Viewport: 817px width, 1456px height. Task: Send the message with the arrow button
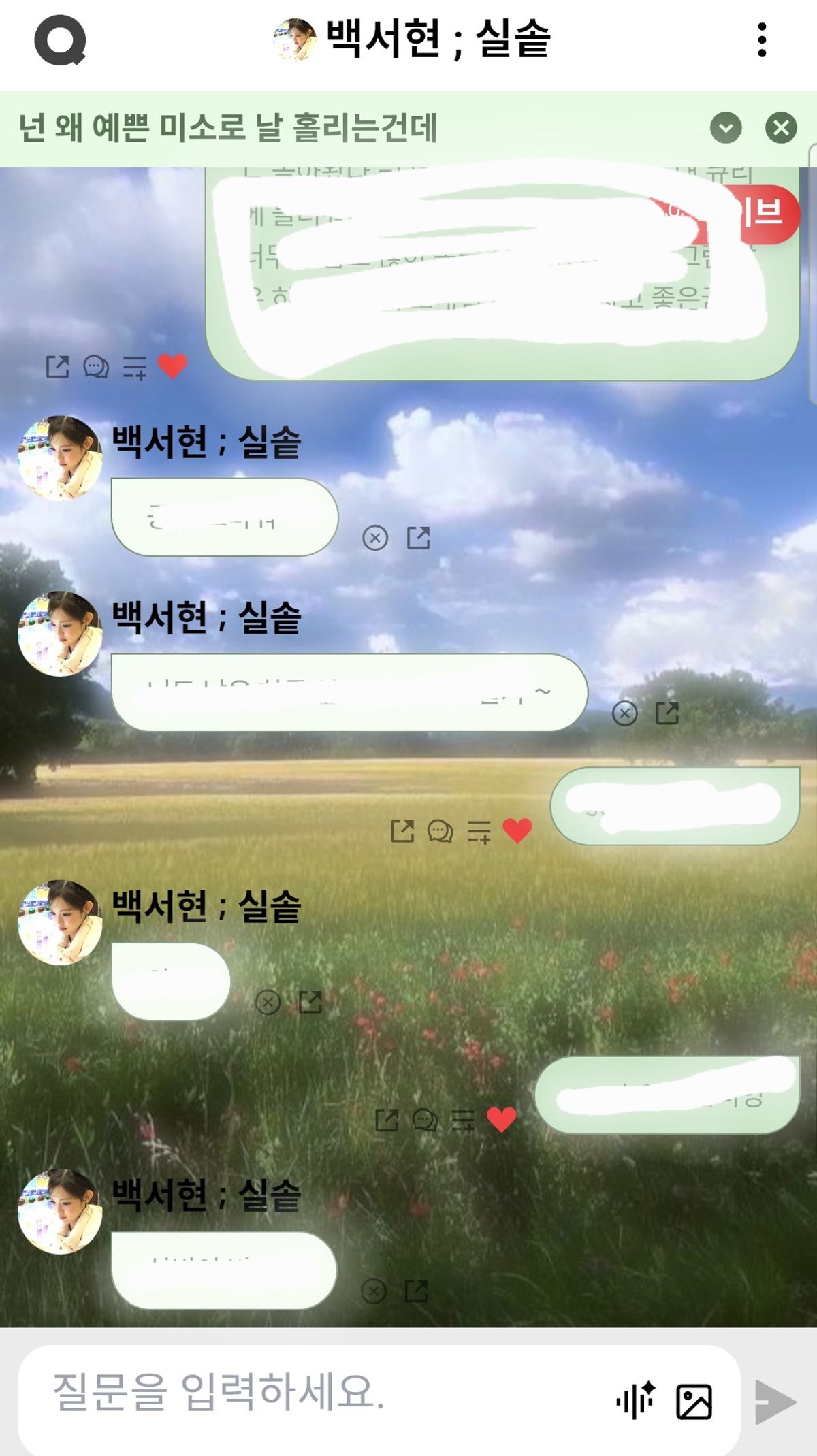coord(775,1402)
